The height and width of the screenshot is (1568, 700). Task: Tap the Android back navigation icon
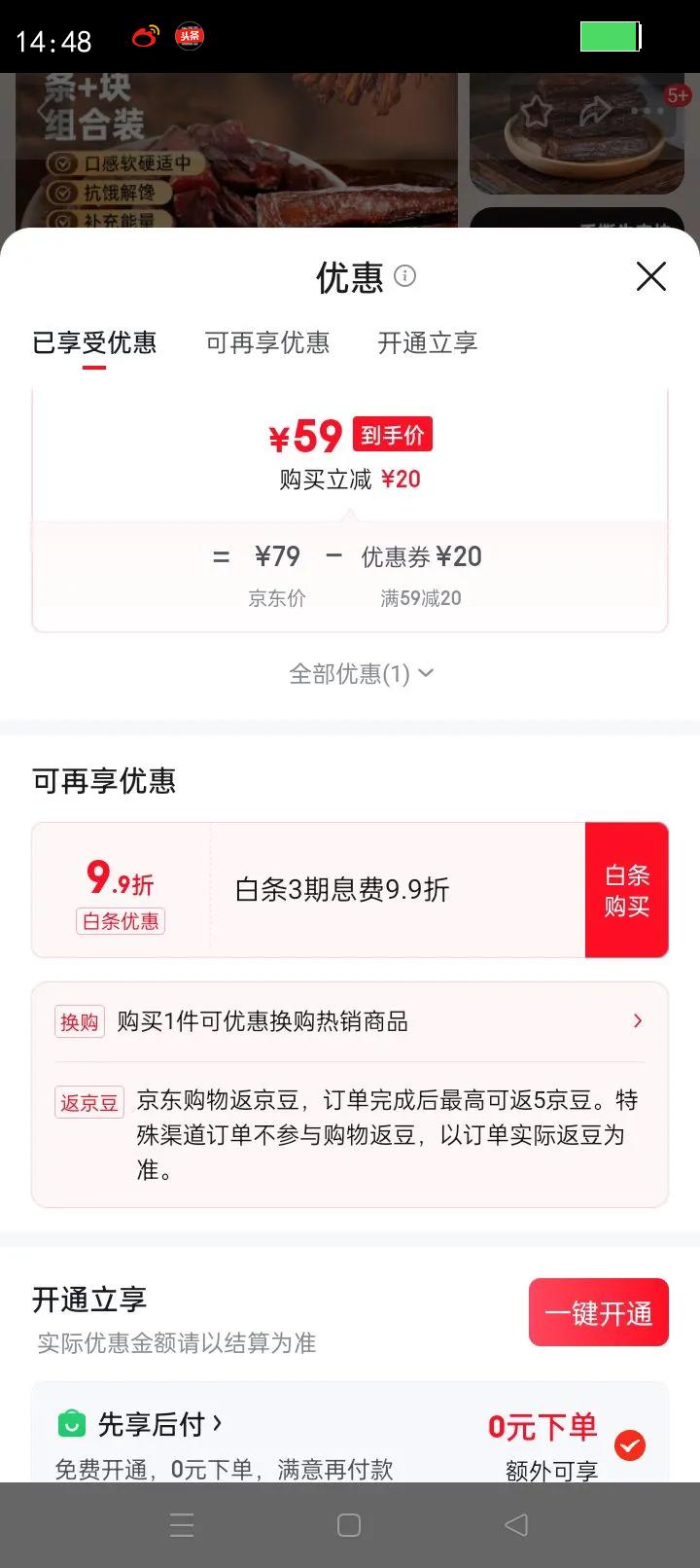(517, 1525)
